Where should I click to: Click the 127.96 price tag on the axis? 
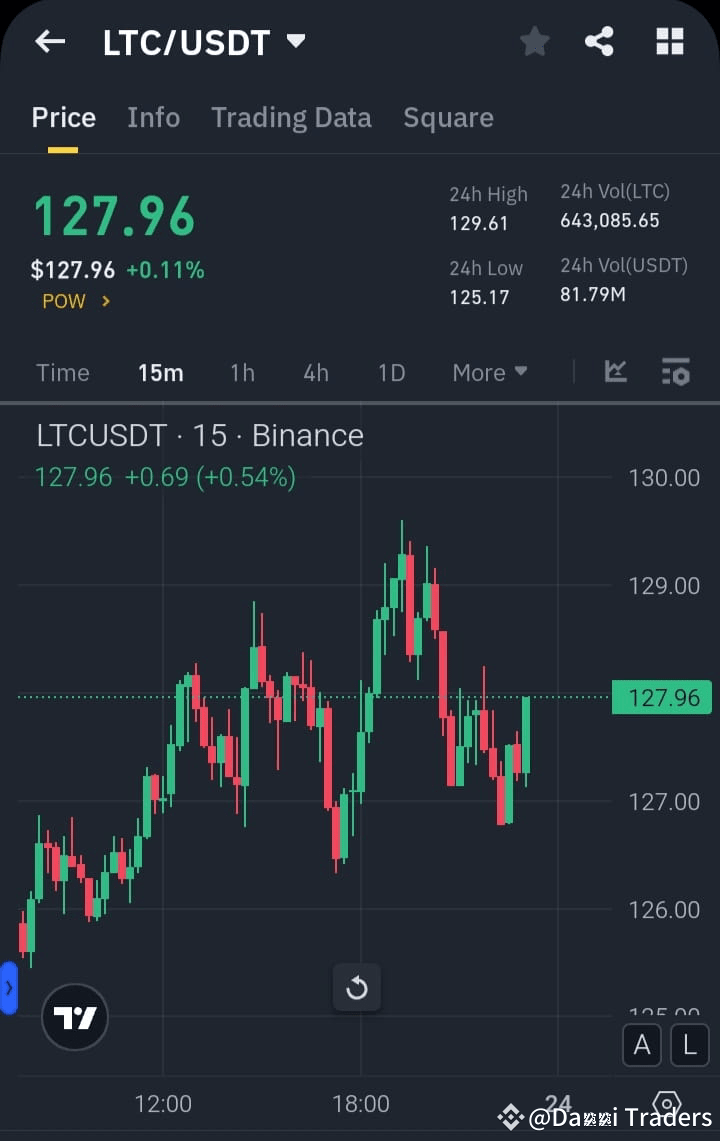tap(661, 697)
